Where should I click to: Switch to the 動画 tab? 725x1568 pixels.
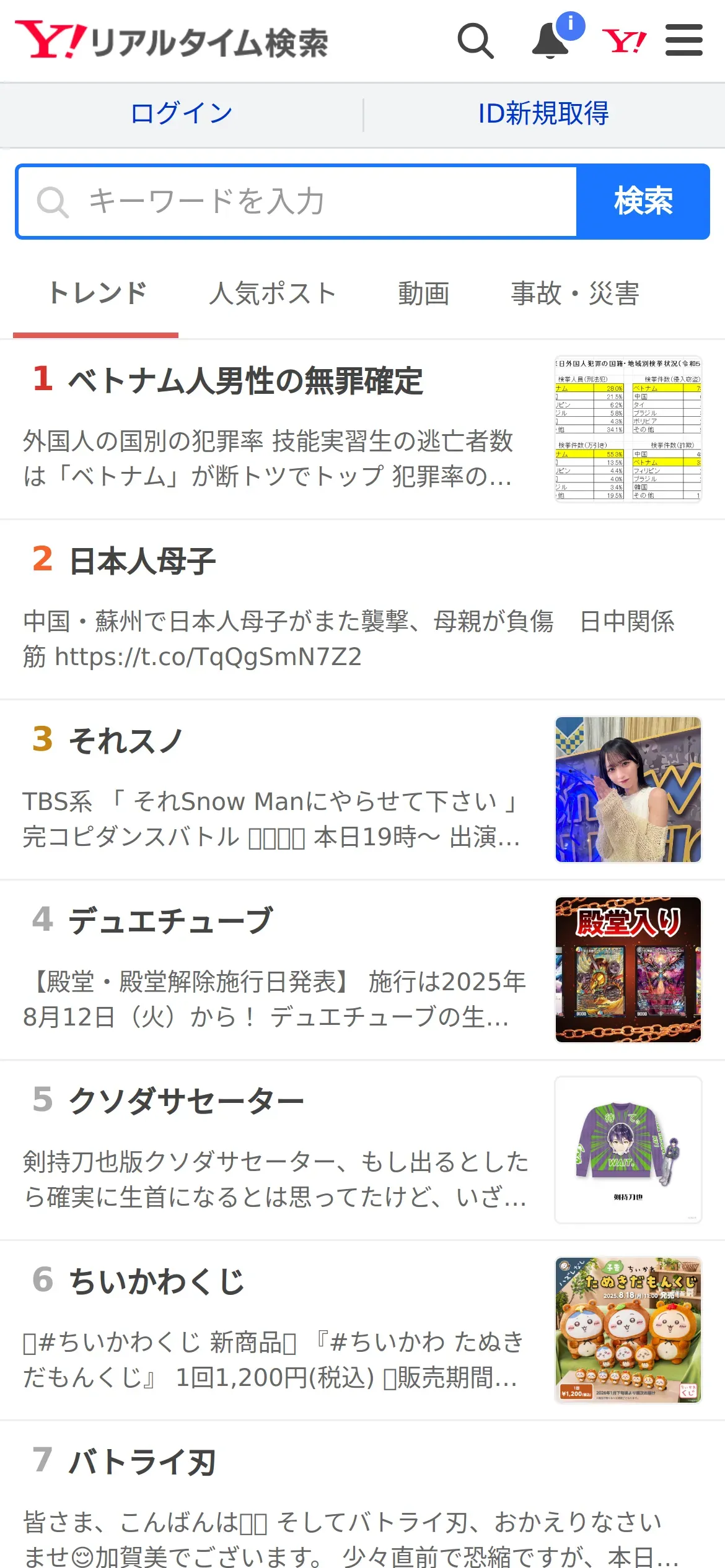point(423,294)
